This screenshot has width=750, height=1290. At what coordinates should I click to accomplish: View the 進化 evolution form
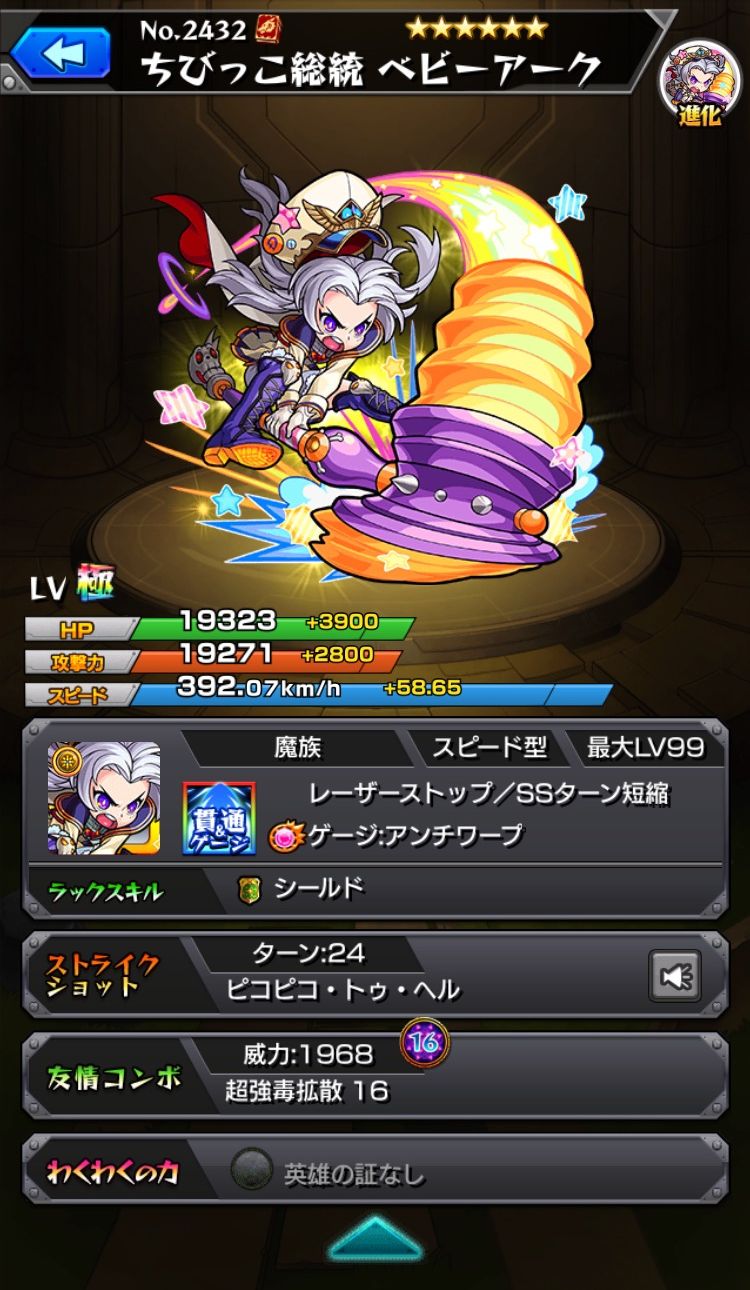coord(699,79)
